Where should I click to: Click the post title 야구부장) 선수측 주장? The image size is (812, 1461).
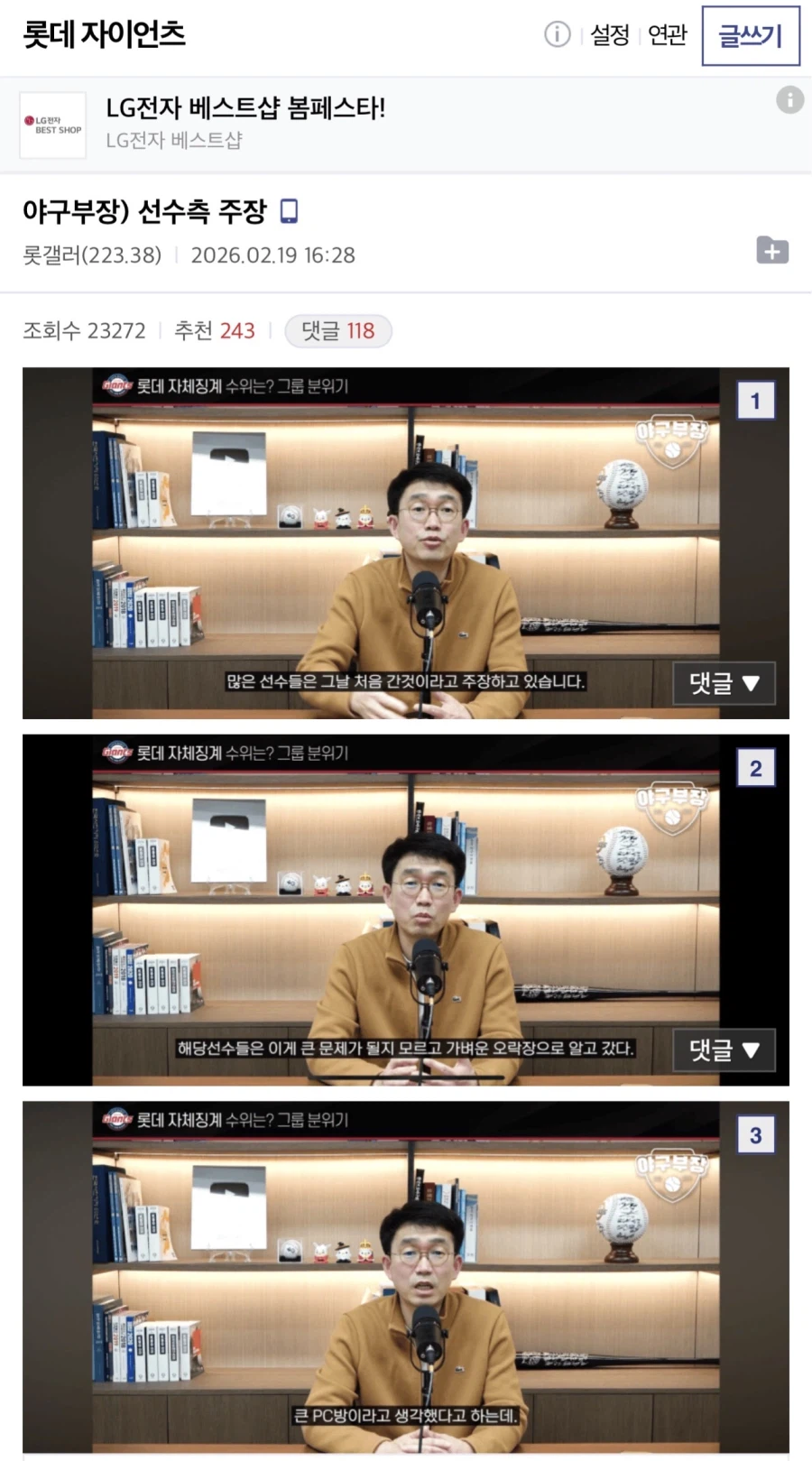pyautogui.click(x=146, y=211)
